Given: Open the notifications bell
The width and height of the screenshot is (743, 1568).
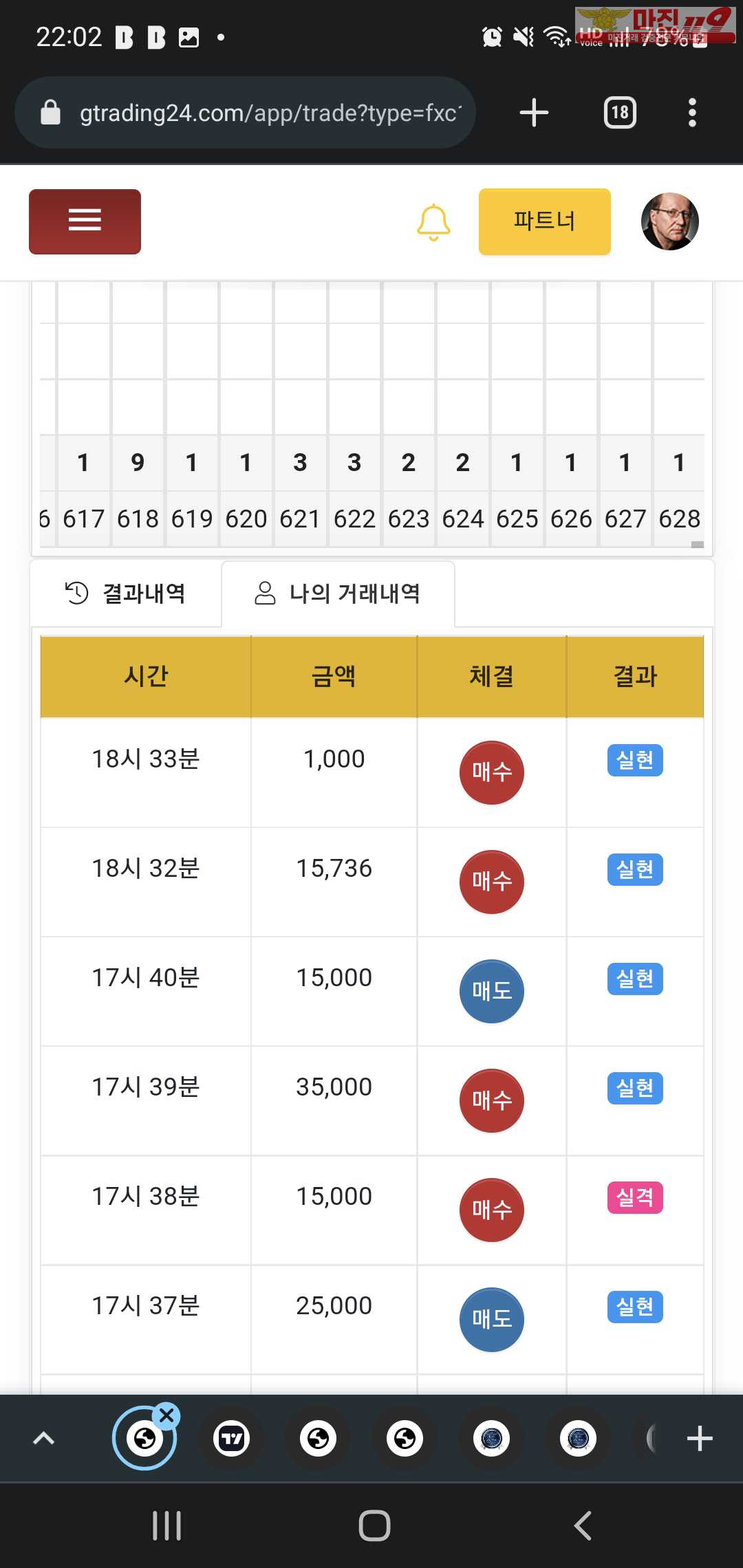Looking at the screenshot, I should point(433,222).
